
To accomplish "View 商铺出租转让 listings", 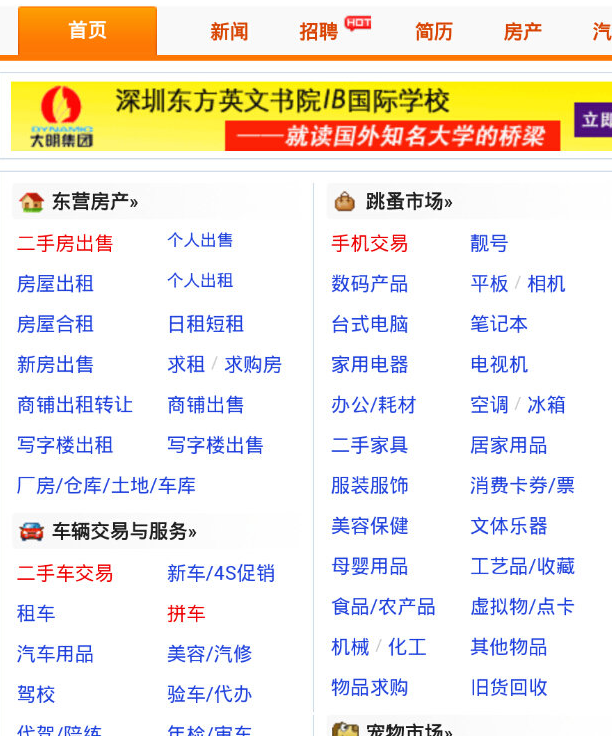I will 75,405.
